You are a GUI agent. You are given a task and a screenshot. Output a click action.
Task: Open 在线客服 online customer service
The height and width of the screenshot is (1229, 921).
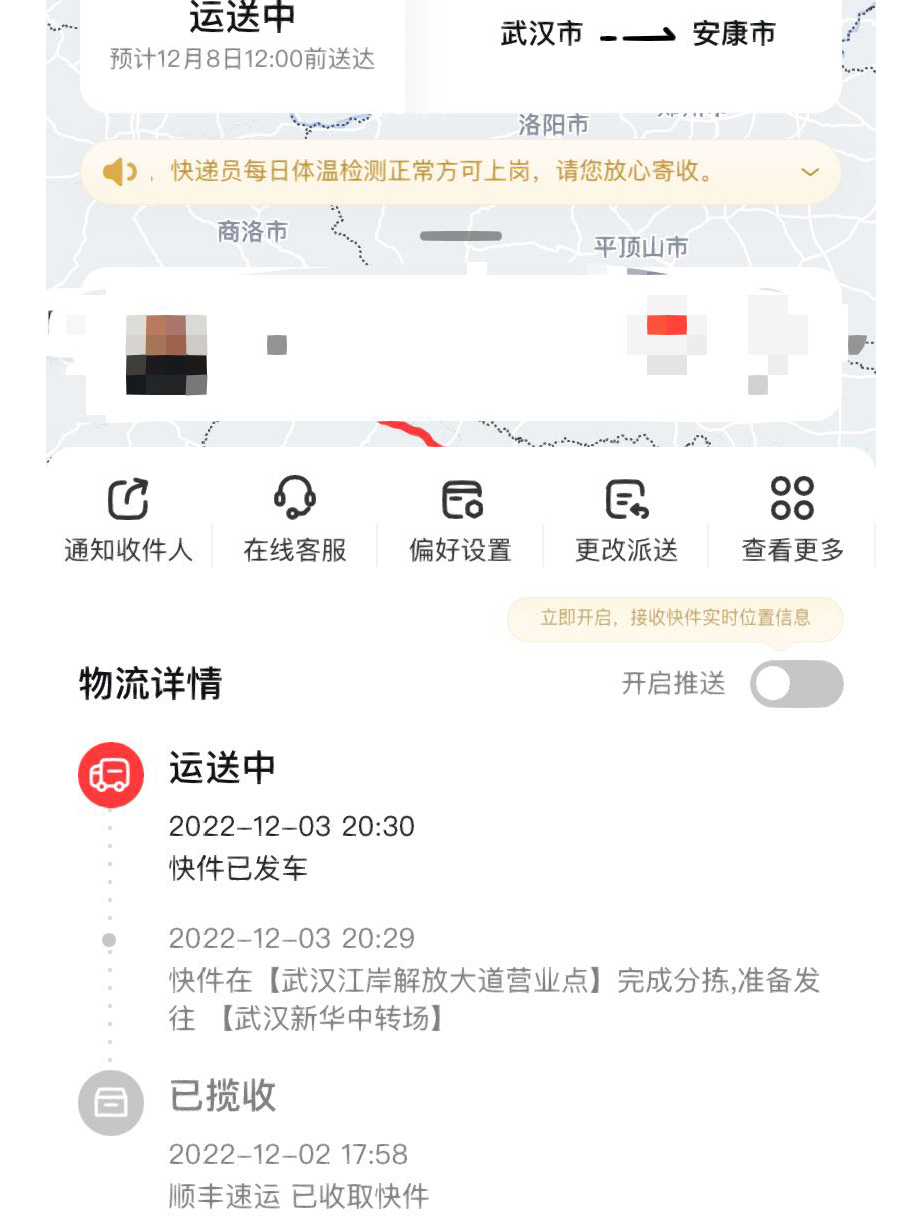point(295,519)
